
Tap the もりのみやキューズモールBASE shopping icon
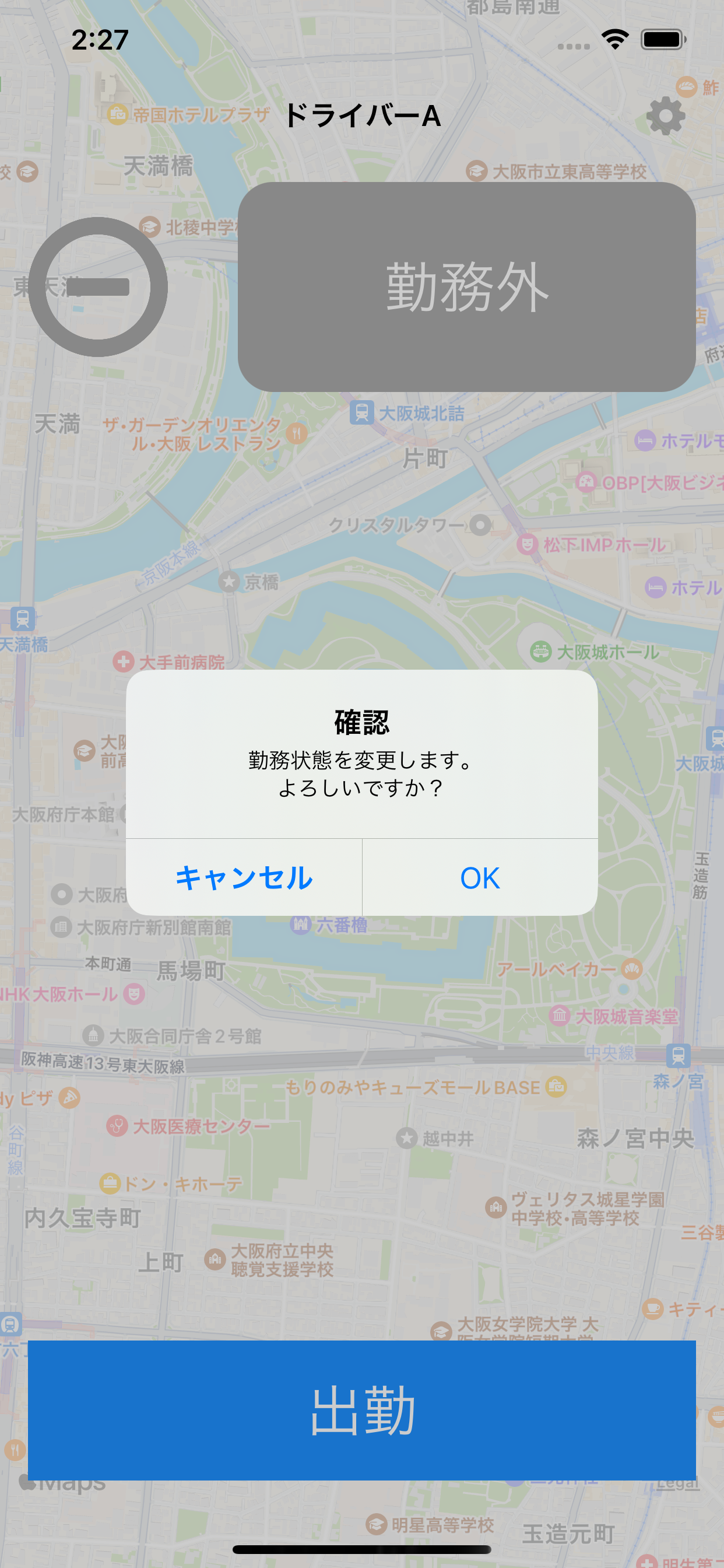557,1088
